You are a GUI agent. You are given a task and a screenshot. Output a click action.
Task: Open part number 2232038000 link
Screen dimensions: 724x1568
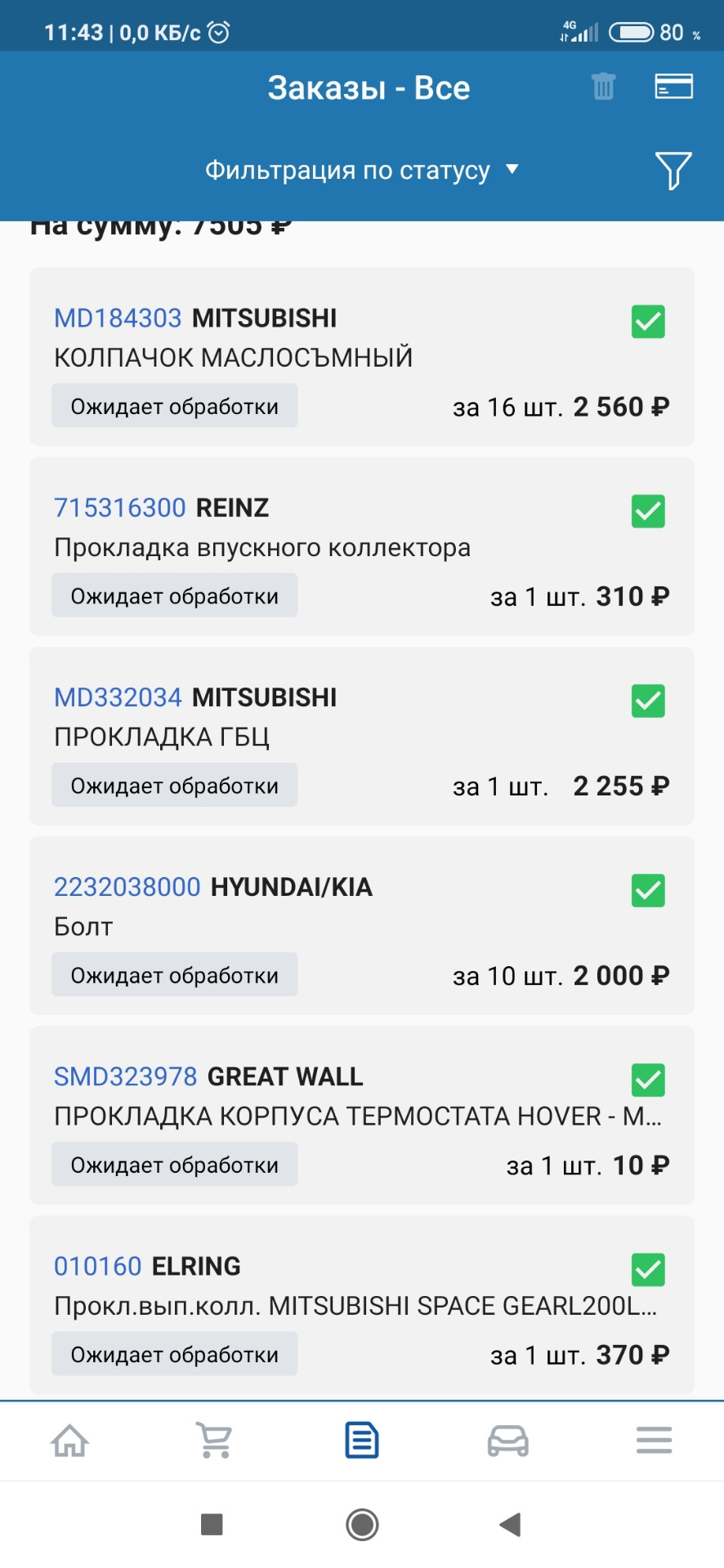(x=127, y=887)
